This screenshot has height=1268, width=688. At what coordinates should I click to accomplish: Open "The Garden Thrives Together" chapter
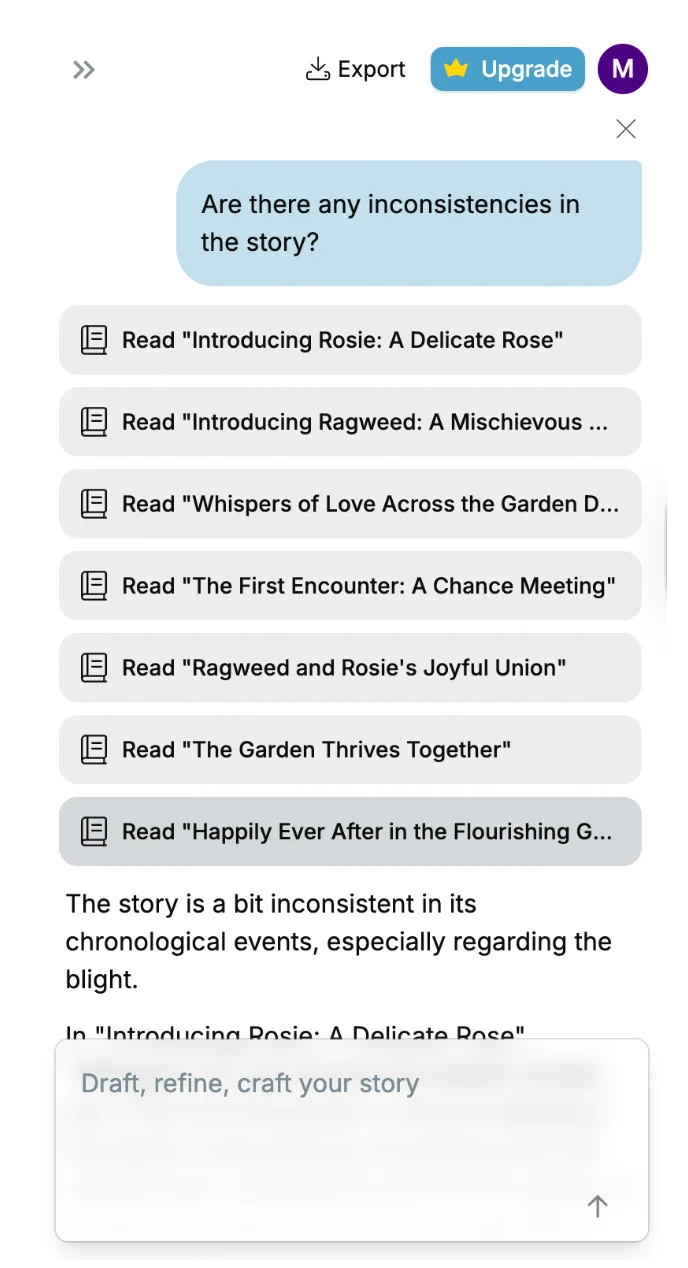[x=350, y=750]
